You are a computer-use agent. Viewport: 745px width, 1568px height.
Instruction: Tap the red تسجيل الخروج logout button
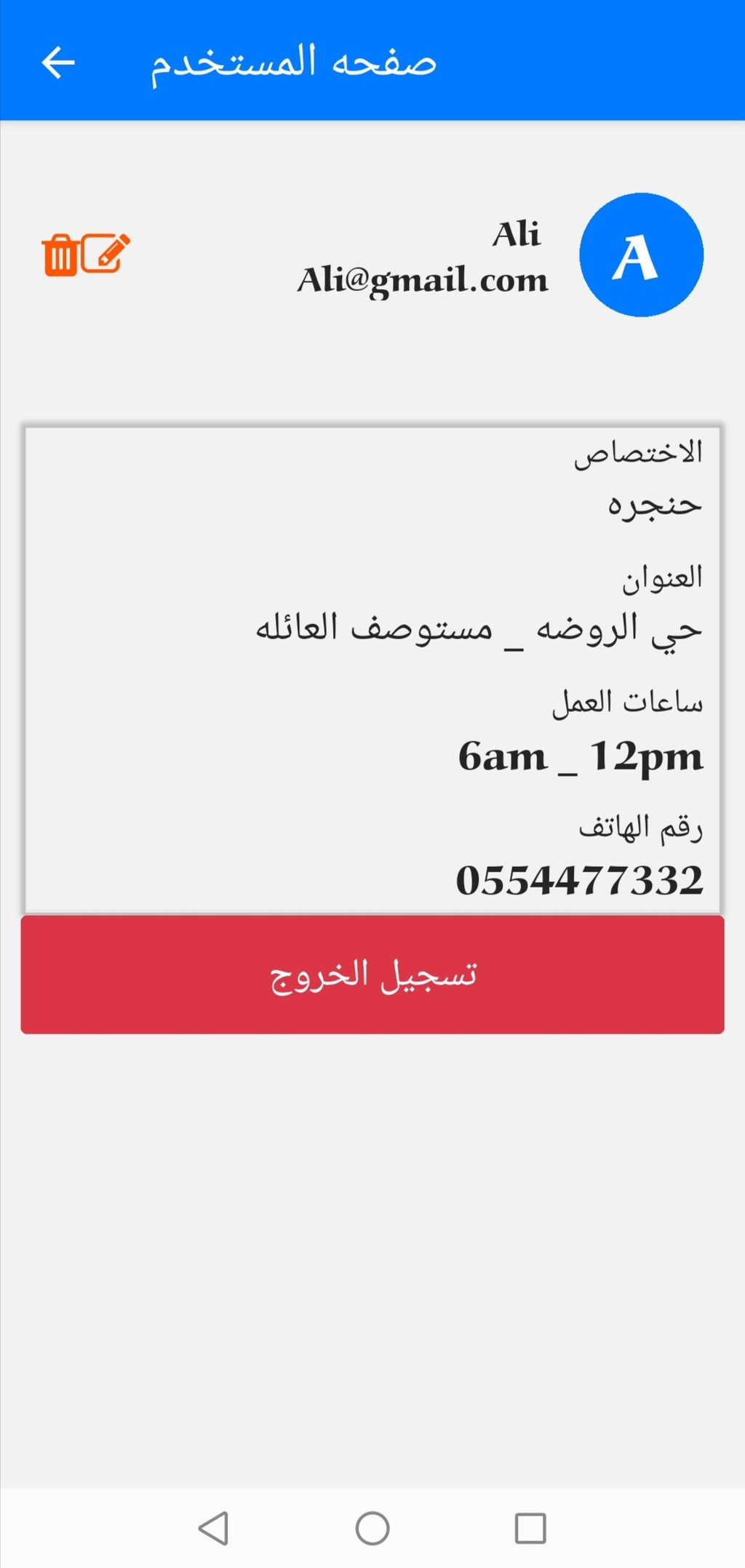pyautogui.click(x=372, y=975)
